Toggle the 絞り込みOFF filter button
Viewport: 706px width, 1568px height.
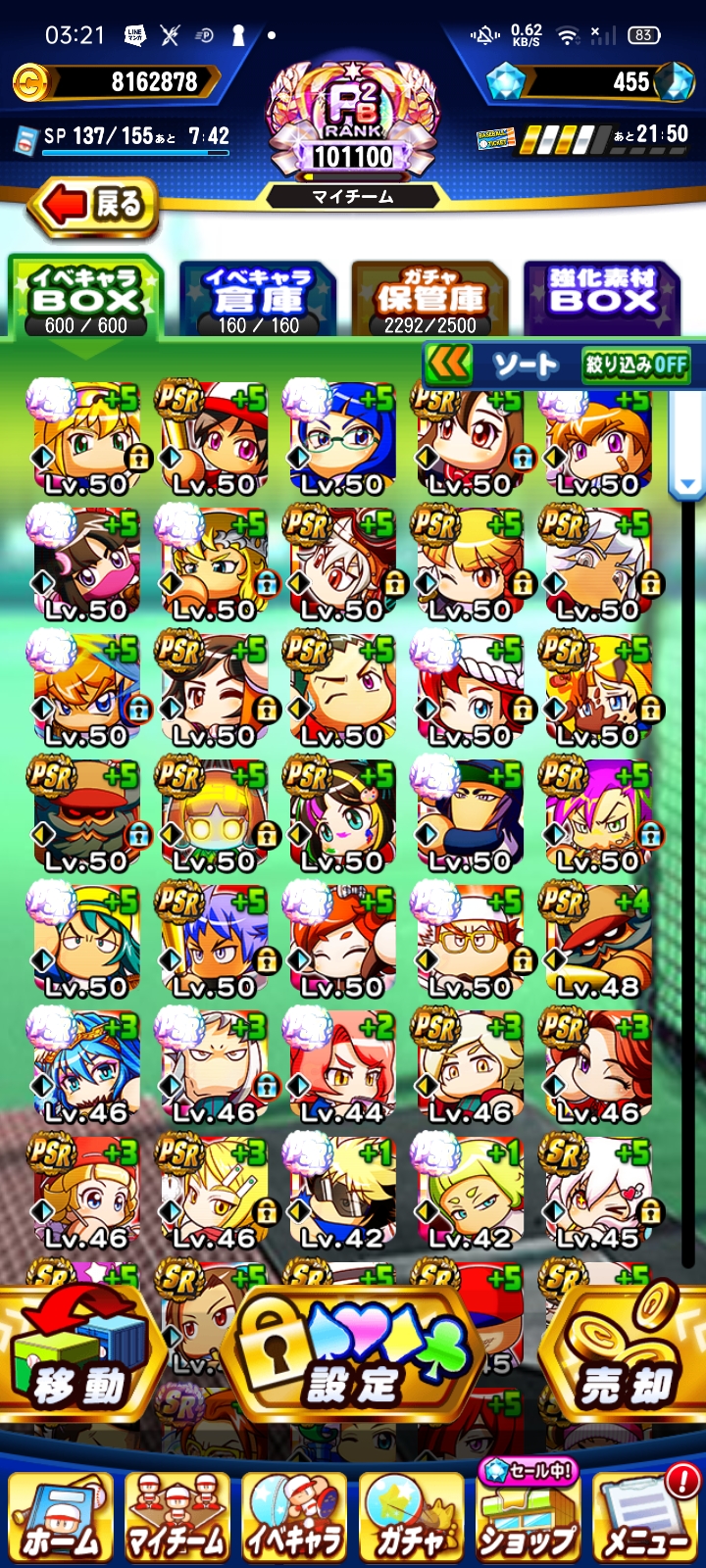635,366
